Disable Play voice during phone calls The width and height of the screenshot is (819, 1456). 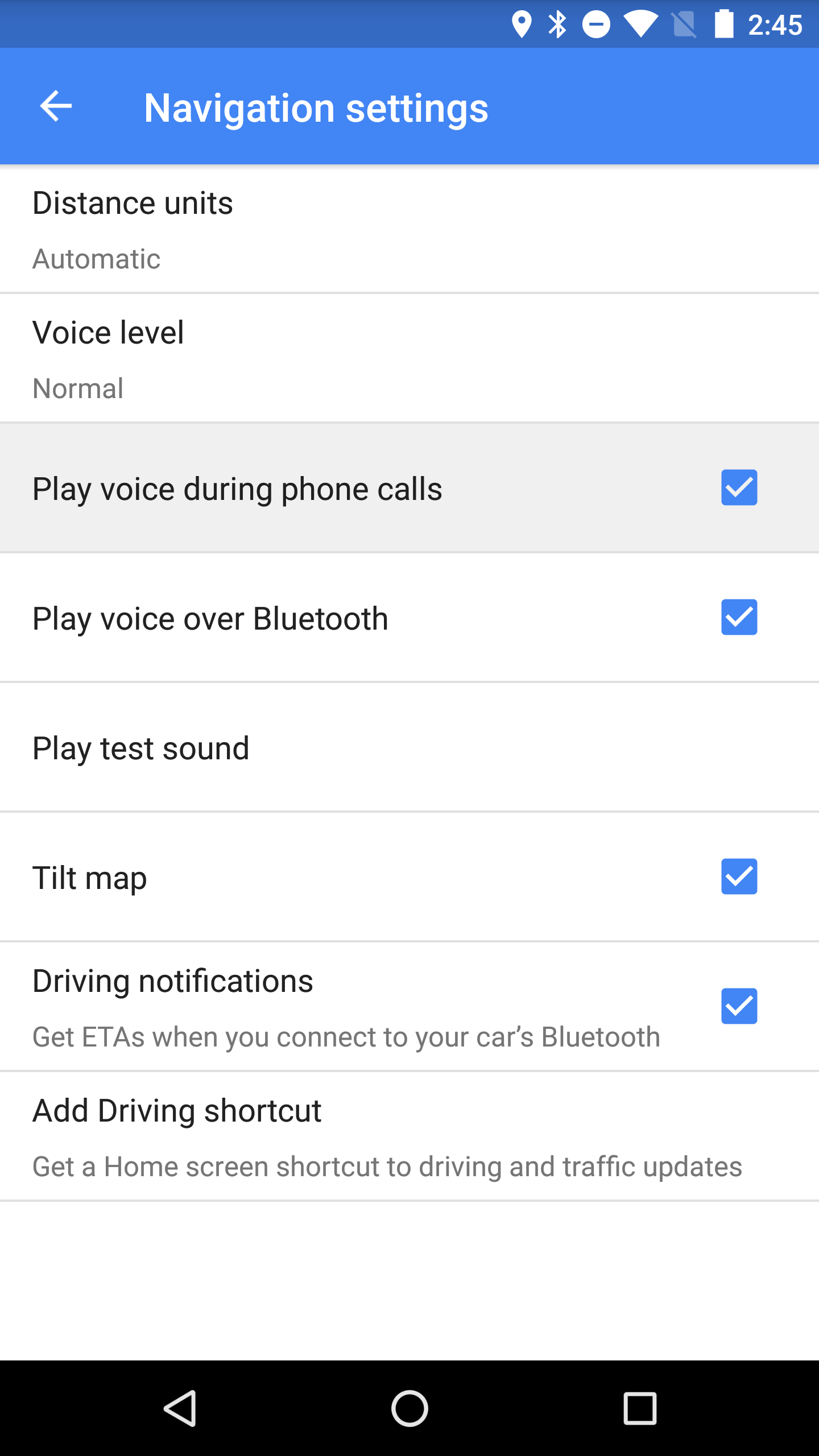coord(738,487)
